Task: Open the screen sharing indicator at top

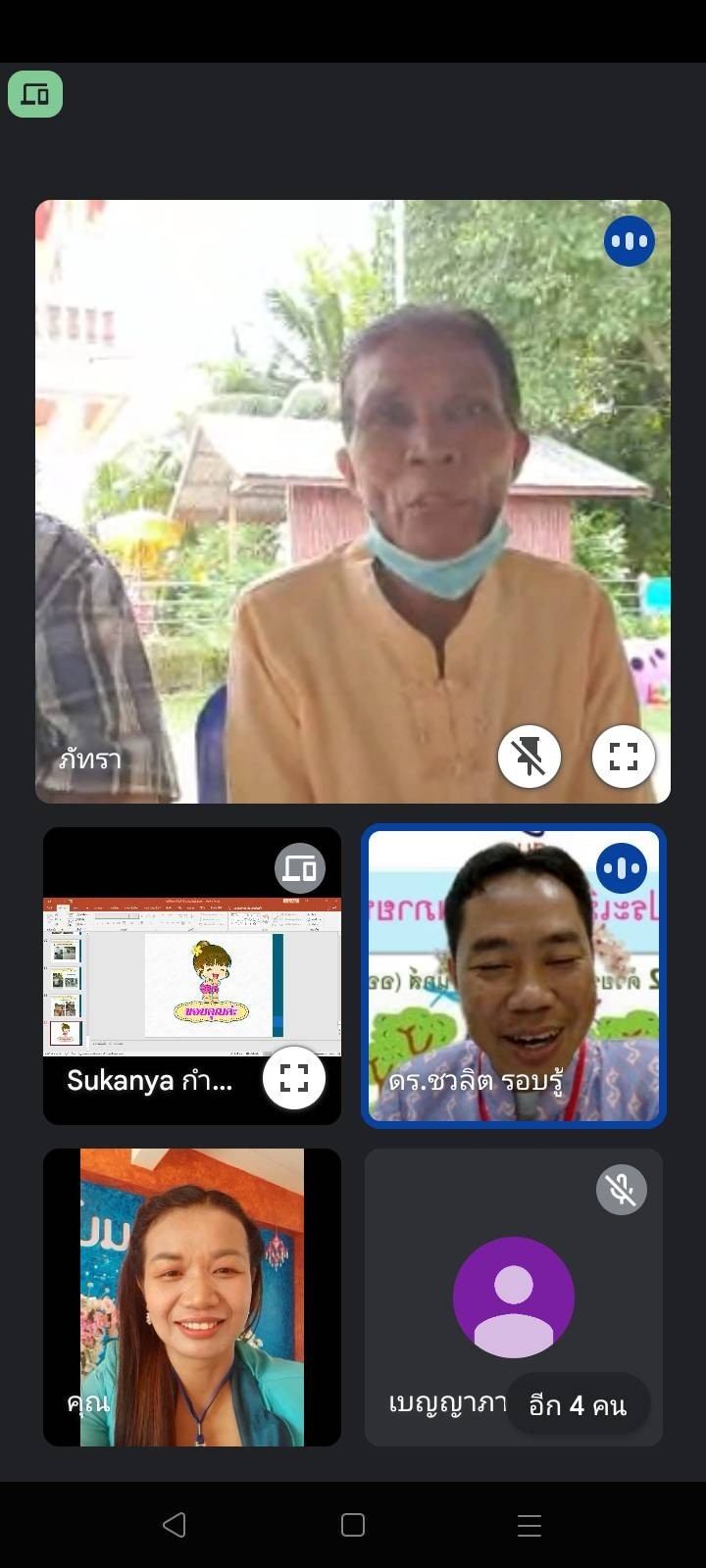Action: (35, 94)
